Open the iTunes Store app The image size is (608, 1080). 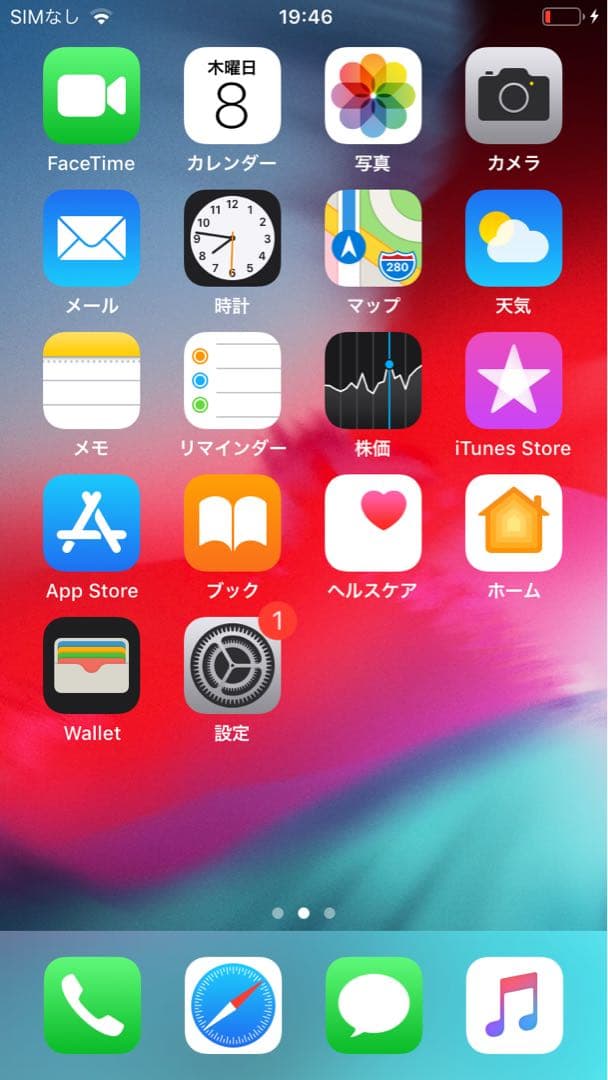pyautogui.click(x=514, y=381)
